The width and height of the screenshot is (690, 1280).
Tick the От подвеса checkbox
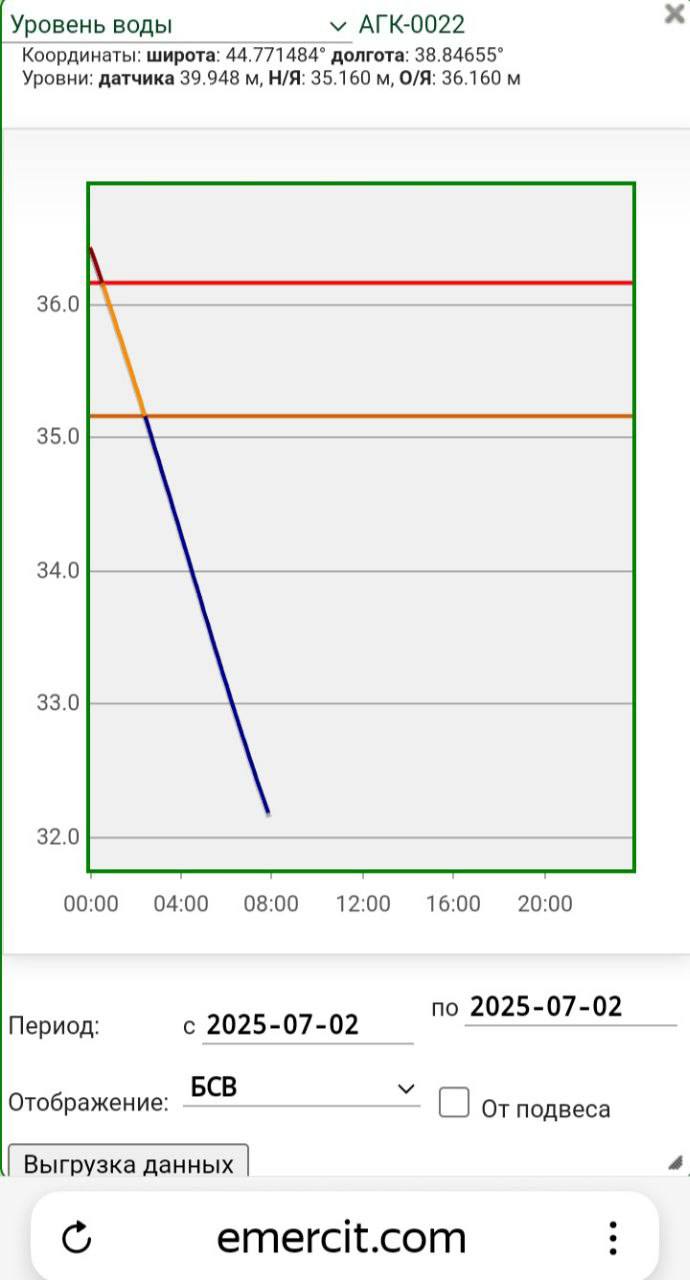coord(454,1103)
